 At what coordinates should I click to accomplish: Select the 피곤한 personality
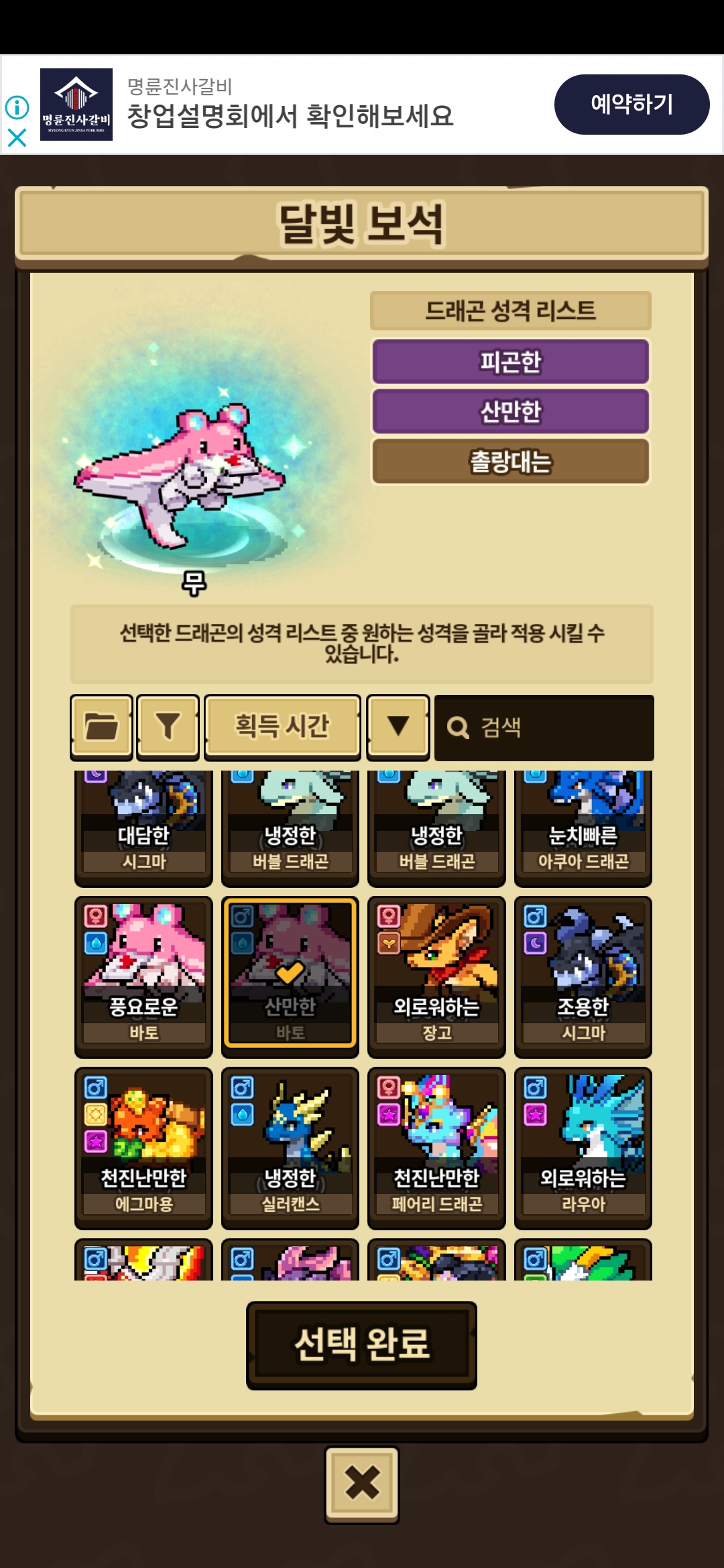click(x=510, y=362)
